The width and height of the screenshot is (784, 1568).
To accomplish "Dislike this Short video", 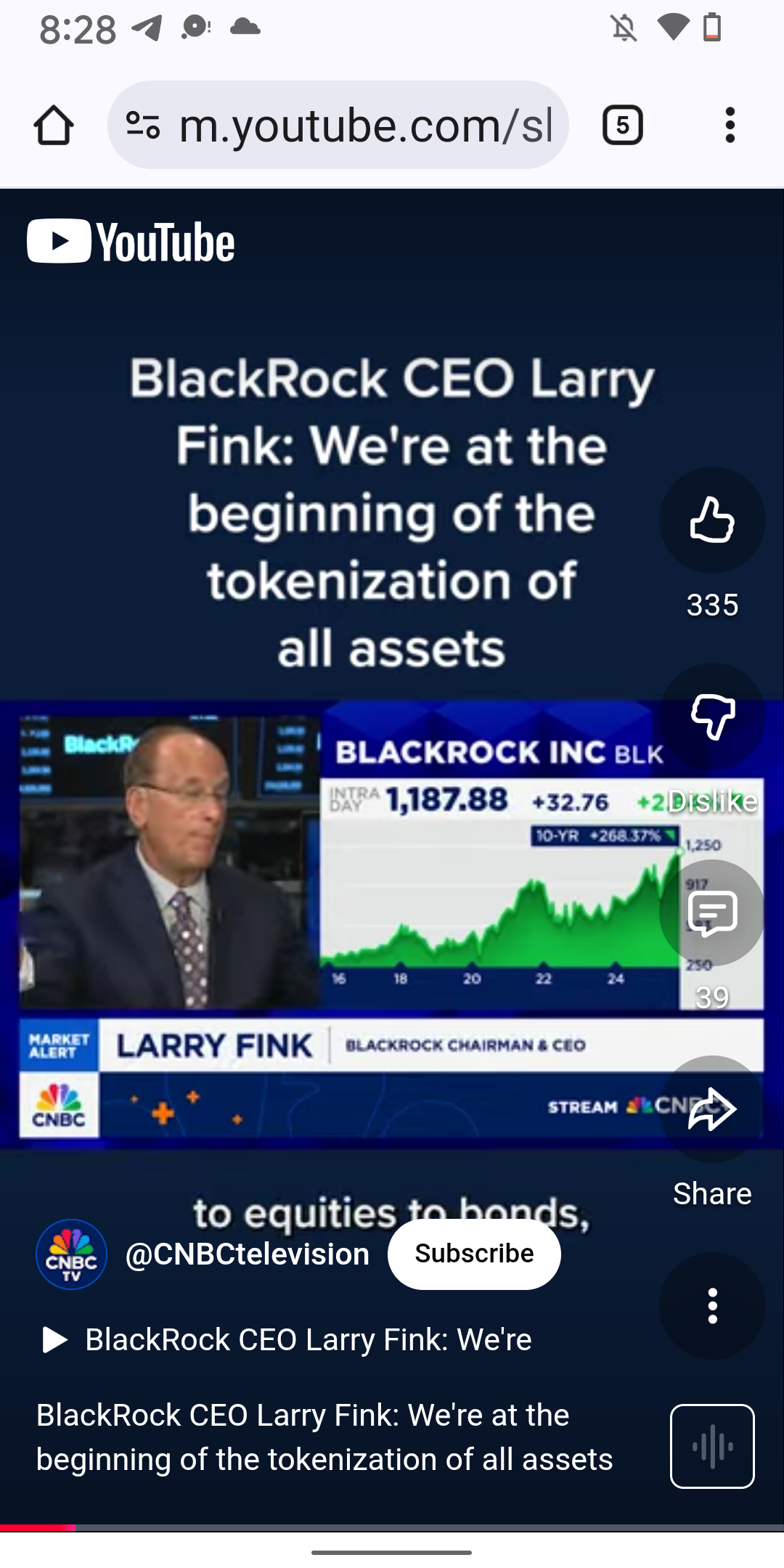I will (711, 716).
